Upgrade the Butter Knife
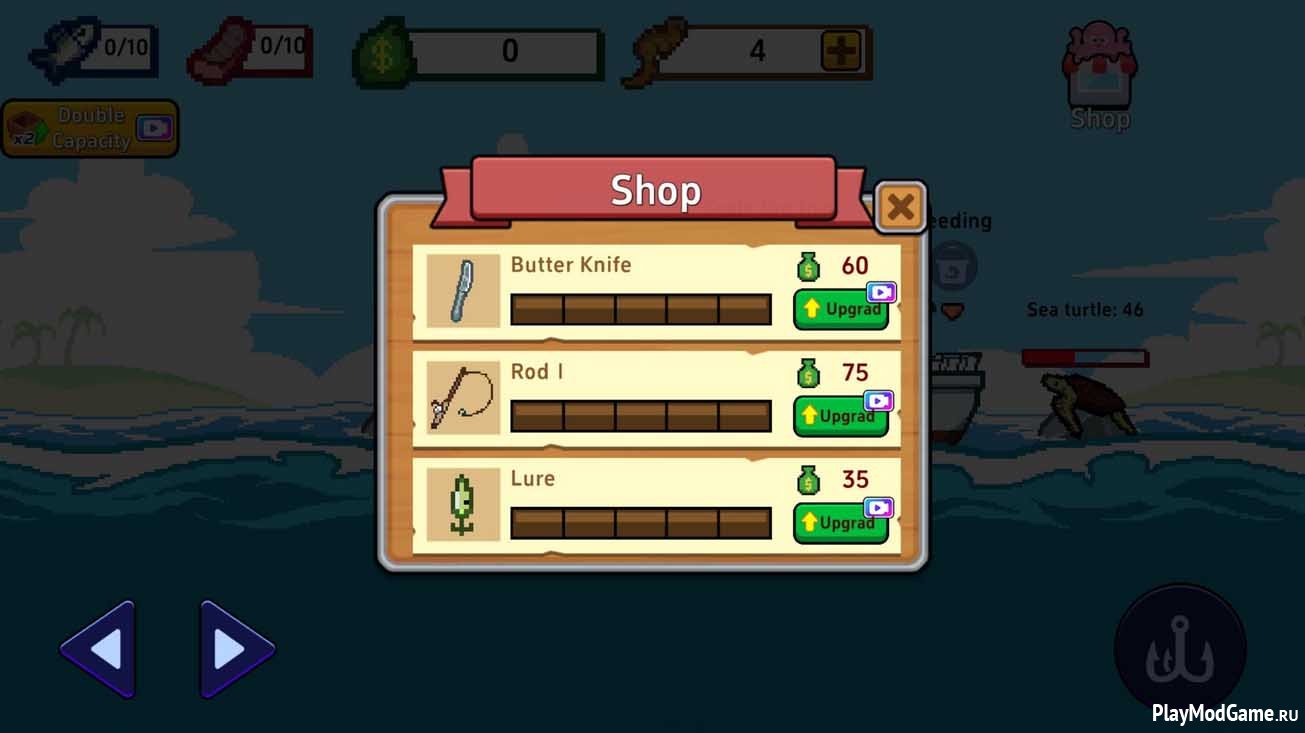1305x733 pixels. (840, 309)
